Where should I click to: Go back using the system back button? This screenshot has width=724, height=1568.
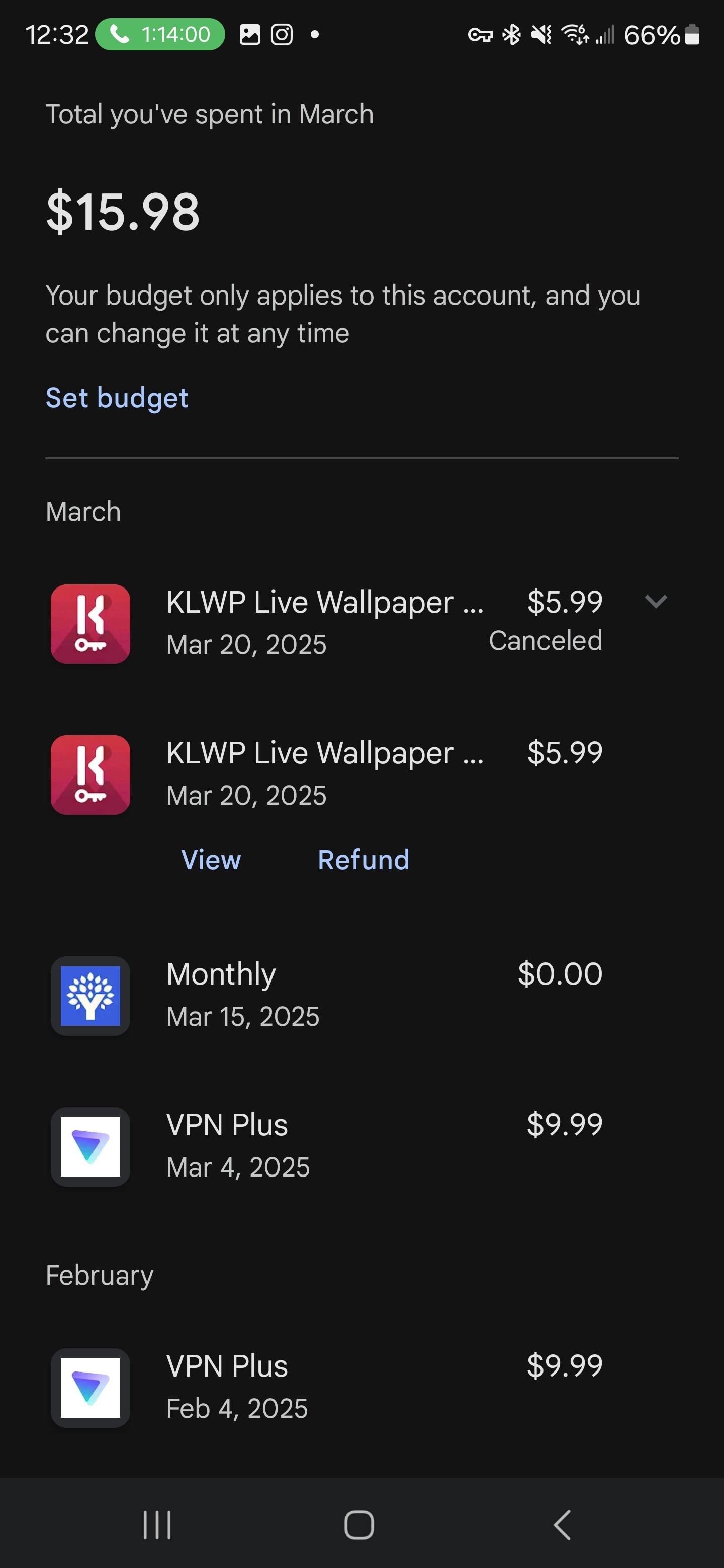(562, 1525)
